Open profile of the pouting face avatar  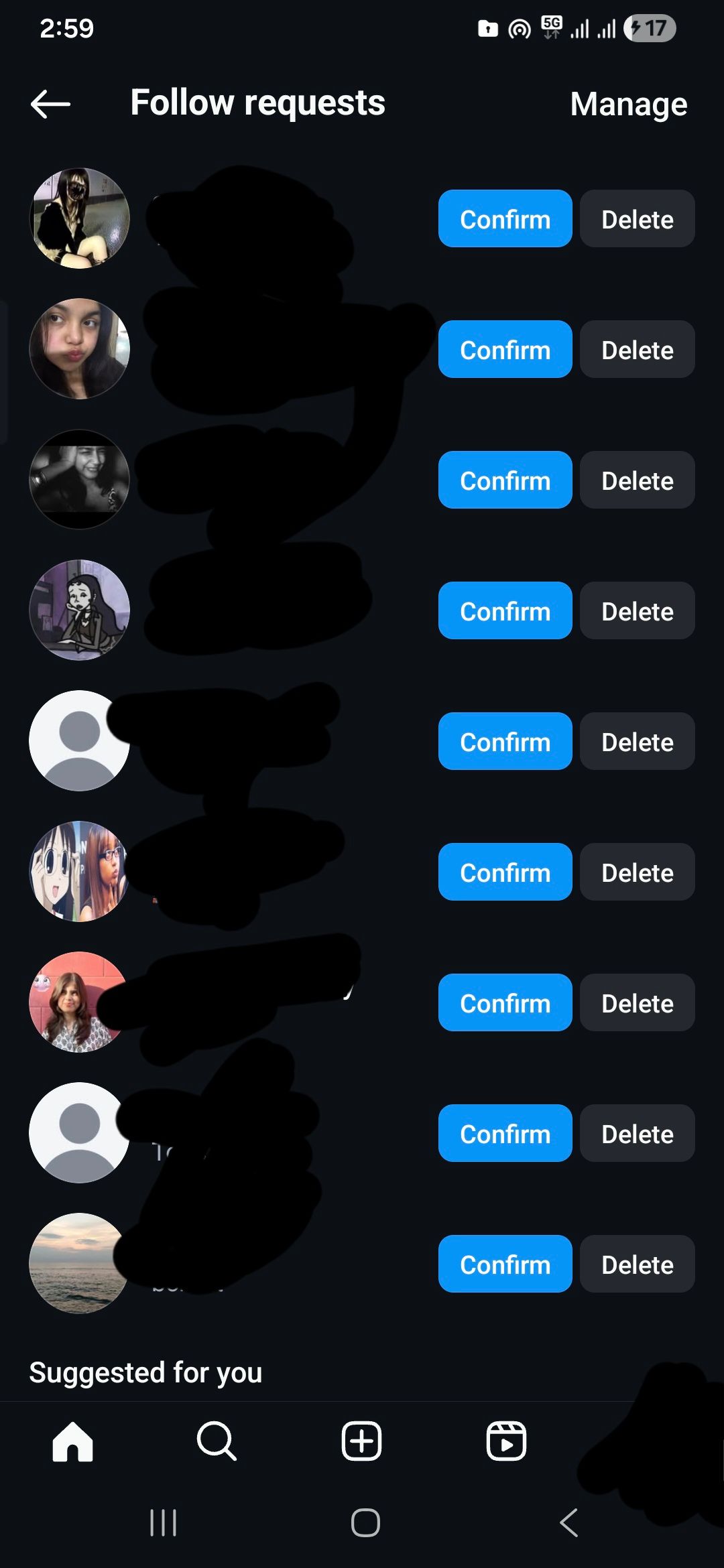79,349
